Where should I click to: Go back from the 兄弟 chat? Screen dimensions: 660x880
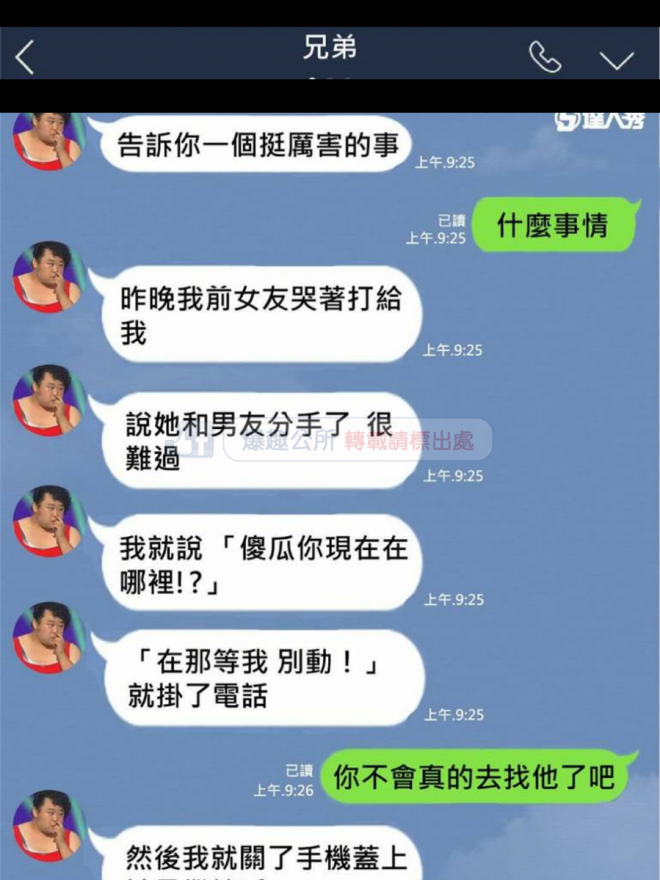[25, 57]
